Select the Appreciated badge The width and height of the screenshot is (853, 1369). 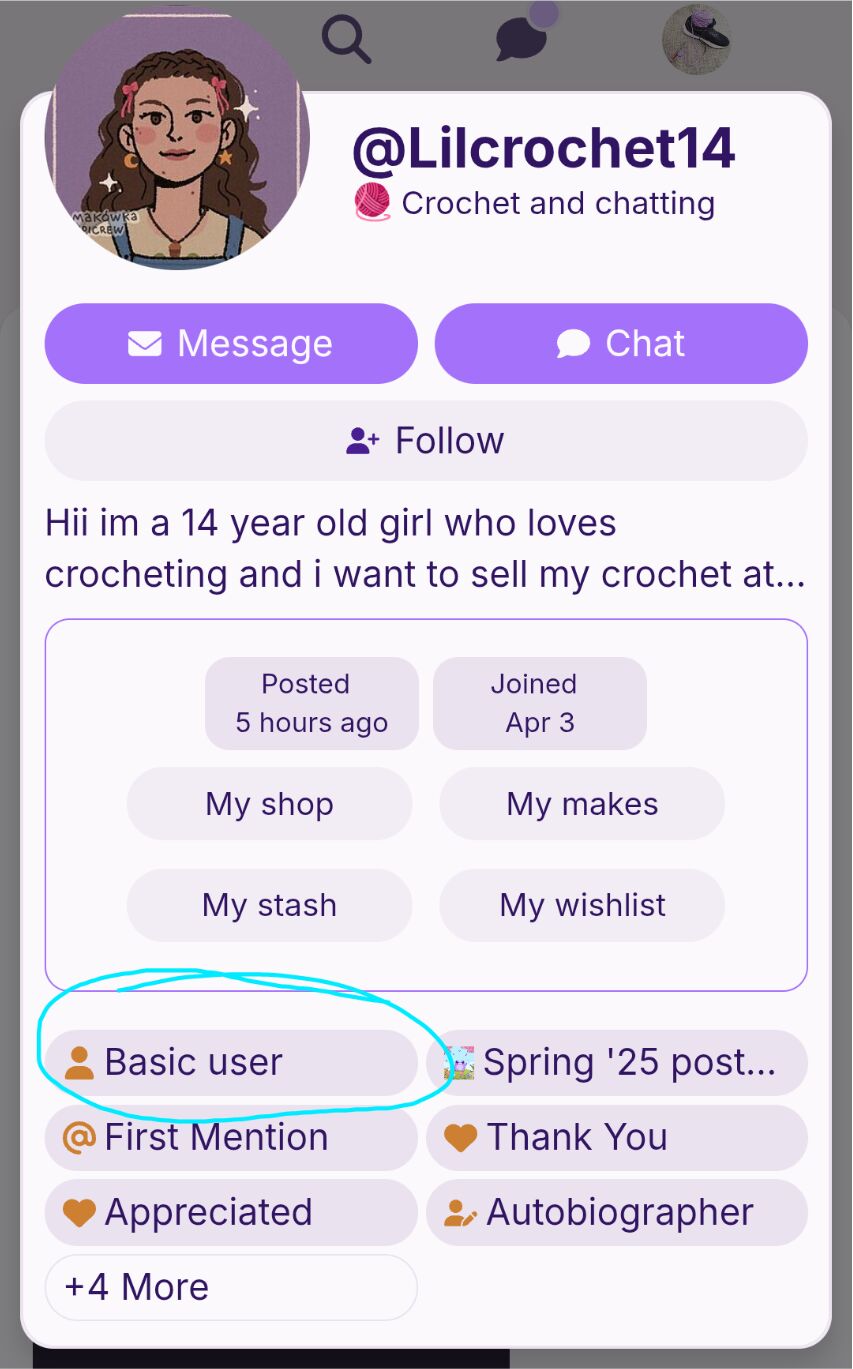tap(231, 1212)
